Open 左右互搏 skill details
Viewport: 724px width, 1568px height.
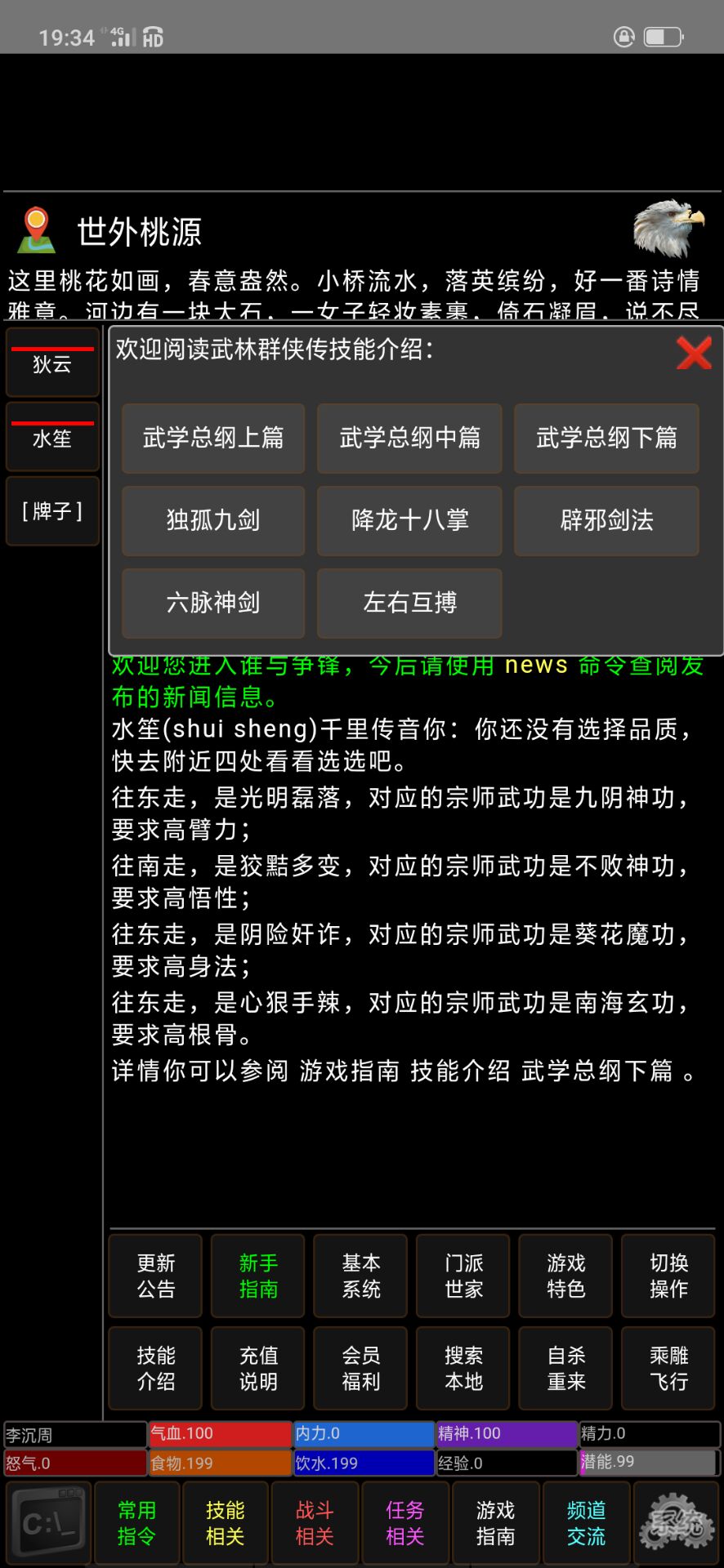pyautogui.click(x=409, y=603)
